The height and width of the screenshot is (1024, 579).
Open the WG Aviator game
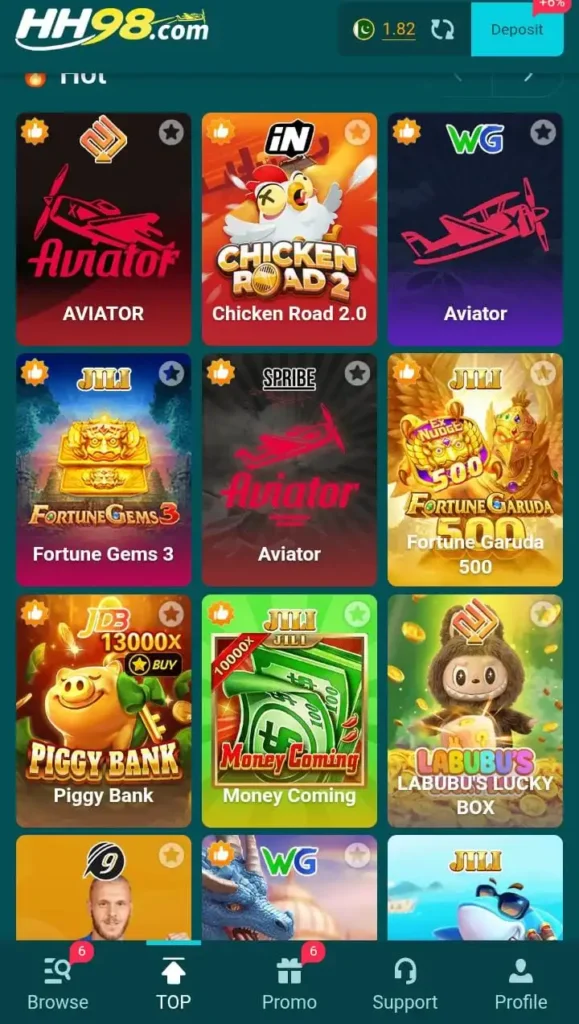(475, 229)
